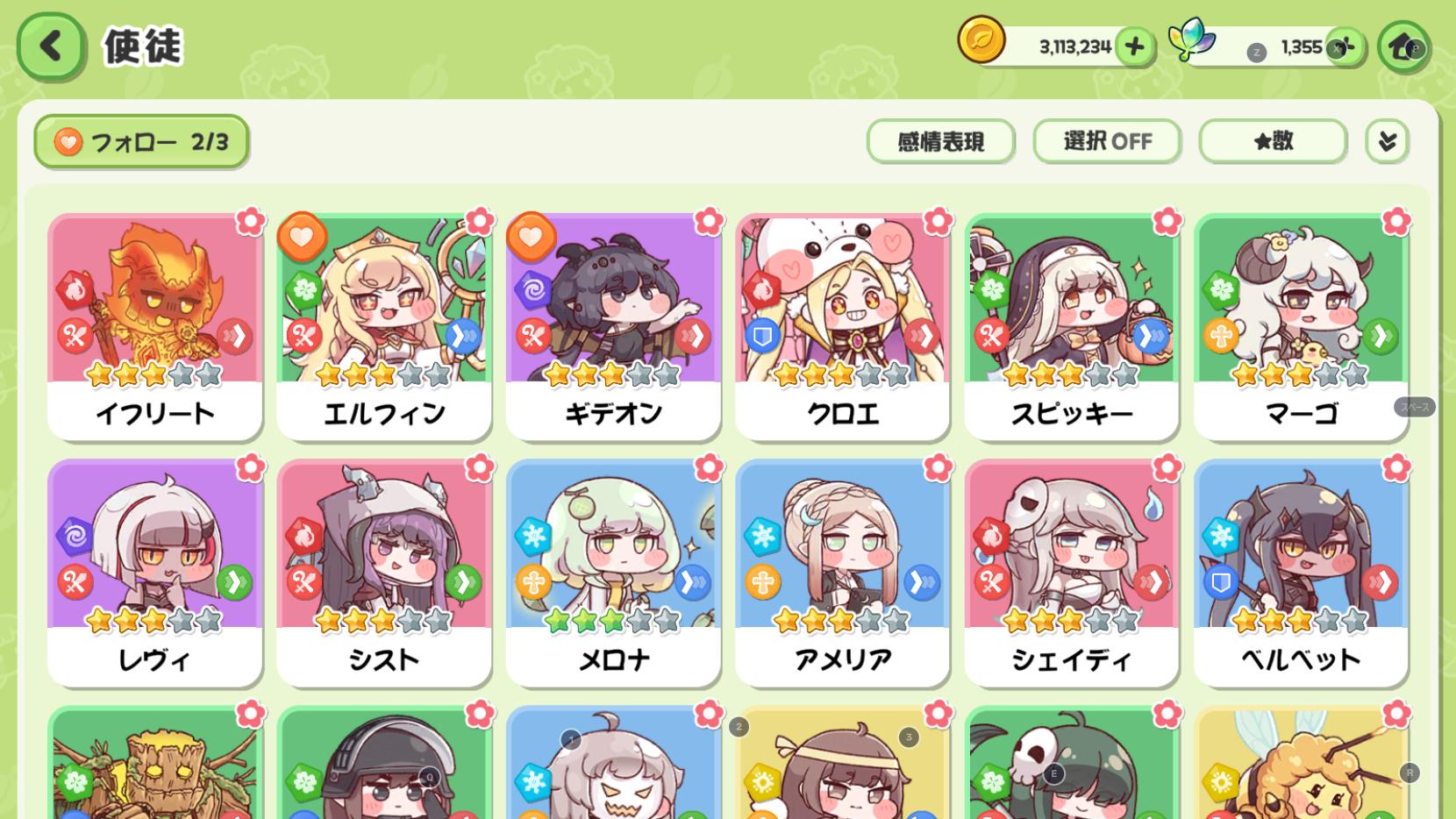Select the エルフィン character card
Viewport: 1456px width, 819px height.
pyautogui.click(x=384, y=324)
